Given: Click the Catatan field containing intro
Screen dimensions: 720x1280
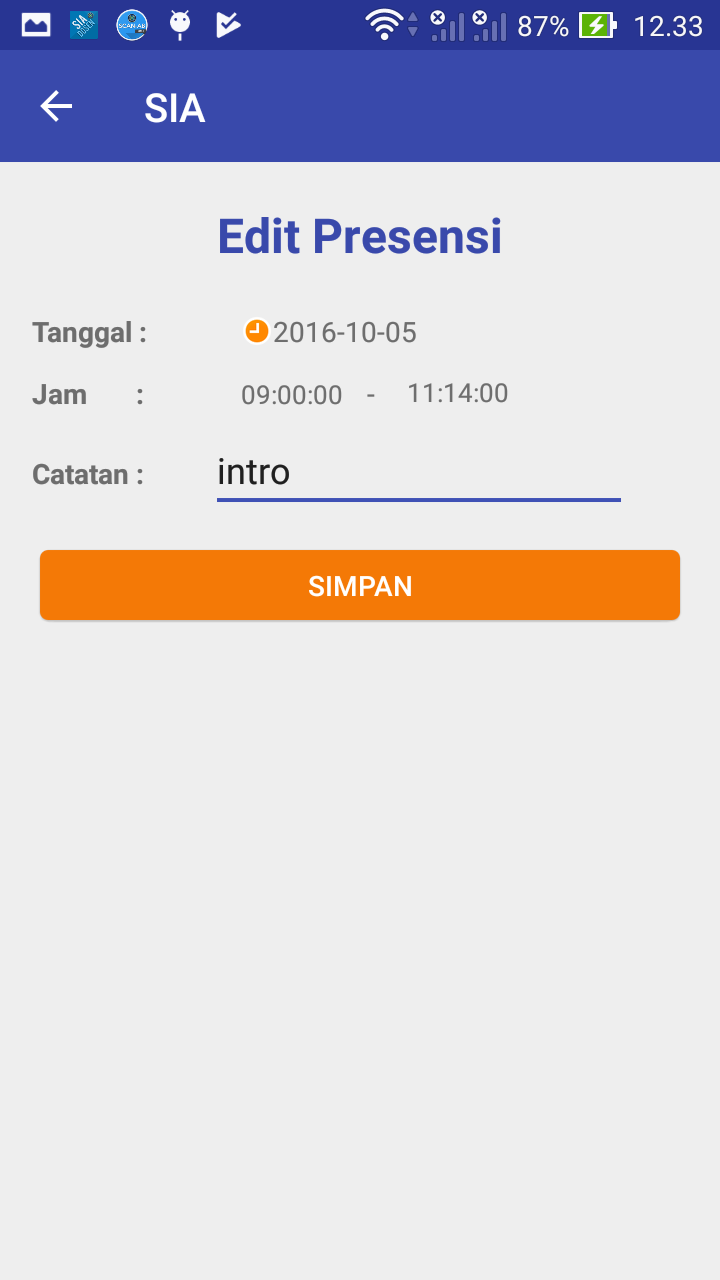Looking at the screenshot, I should 418,471.
